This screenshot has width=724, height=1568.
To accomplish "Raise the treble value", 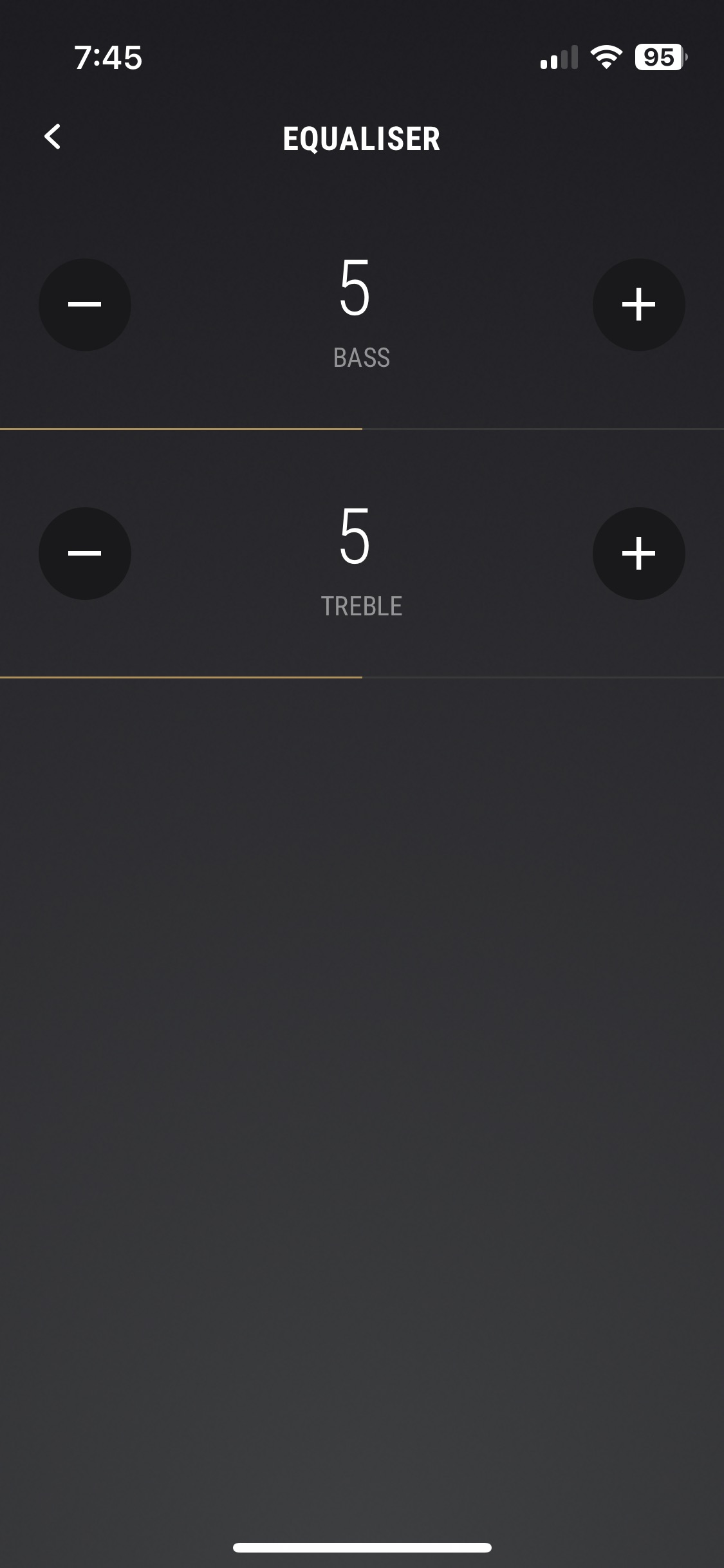I will click(x=638, y=554).
